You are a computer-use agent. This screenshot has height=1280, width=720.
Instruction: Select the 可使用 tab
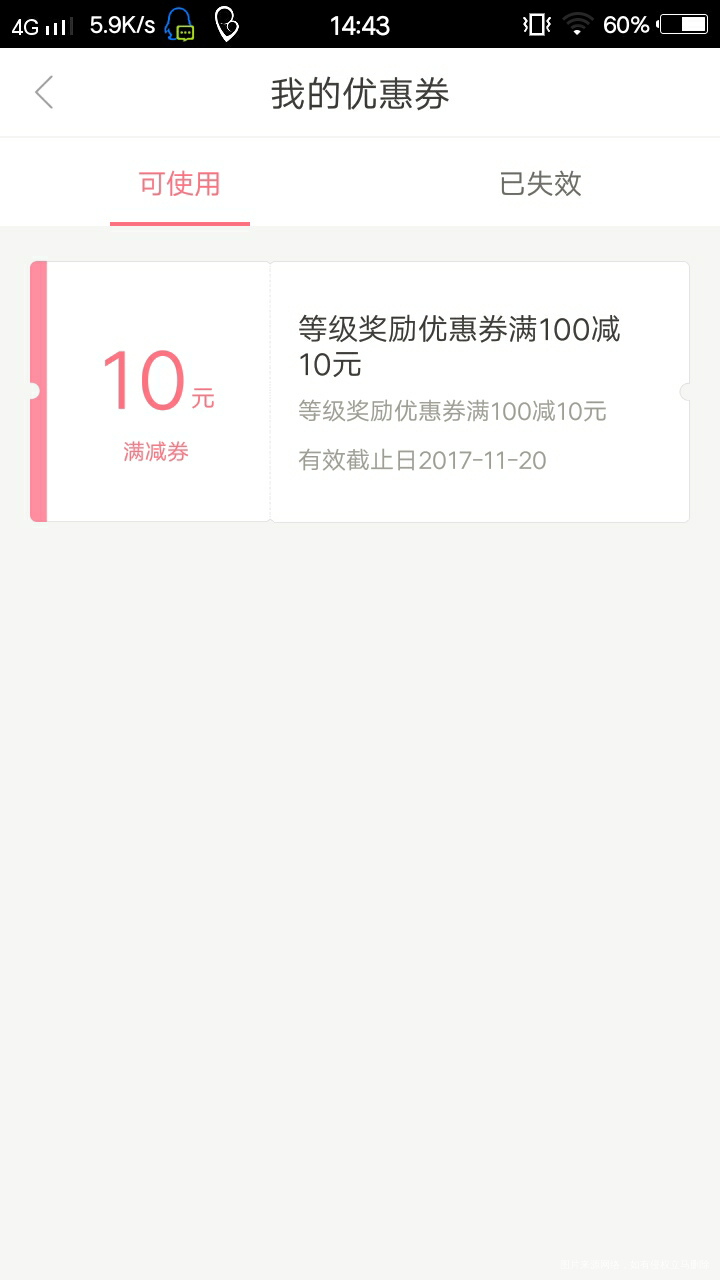tap(179, 184)
